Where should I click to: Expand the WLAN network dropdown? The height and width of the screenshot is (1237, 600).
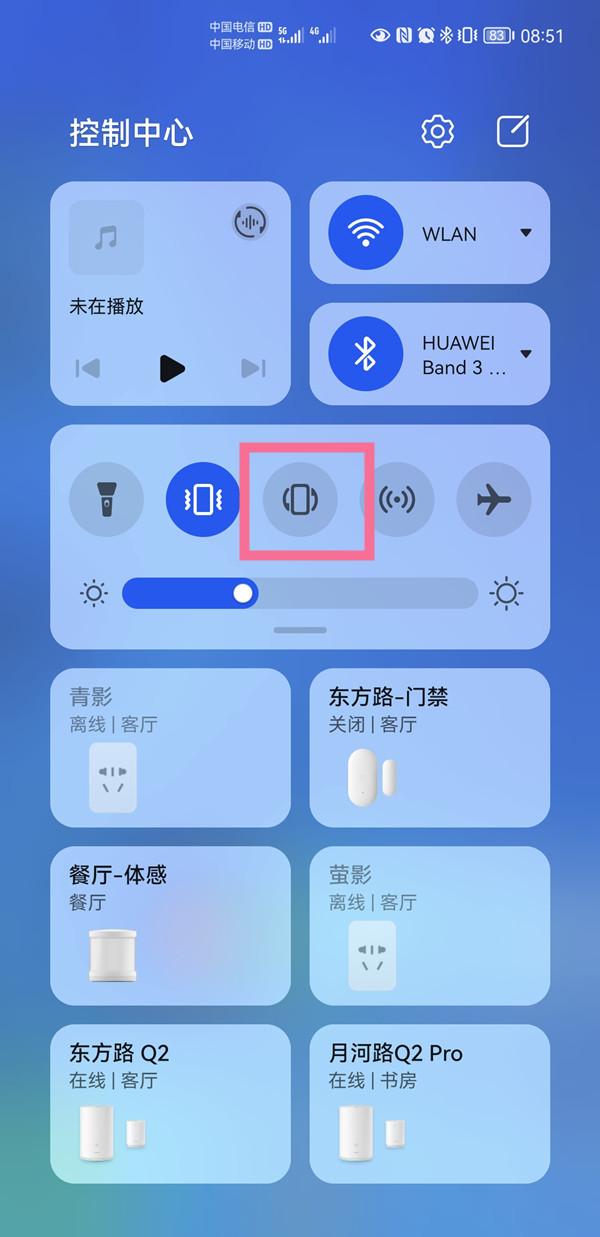tap(526, 233)
